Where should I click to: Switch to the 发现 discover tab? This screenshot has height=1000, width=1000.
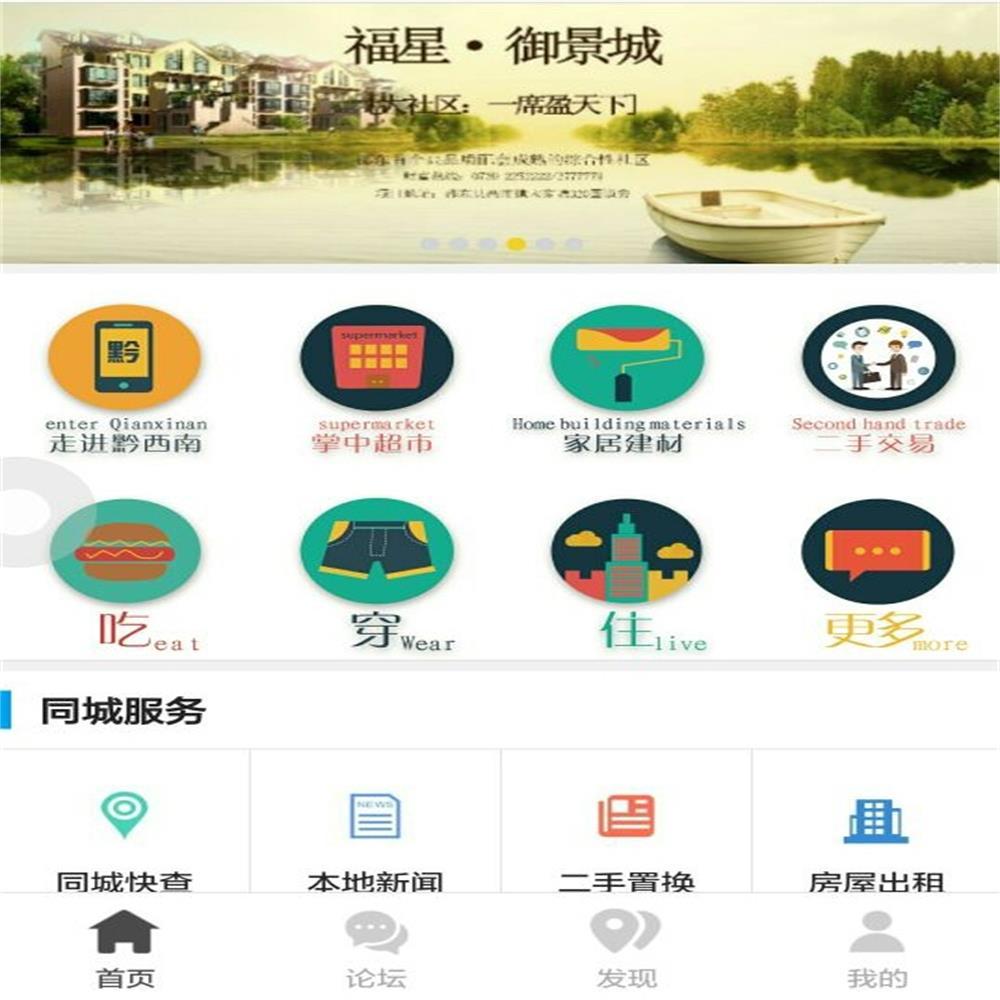pos(626,948)
